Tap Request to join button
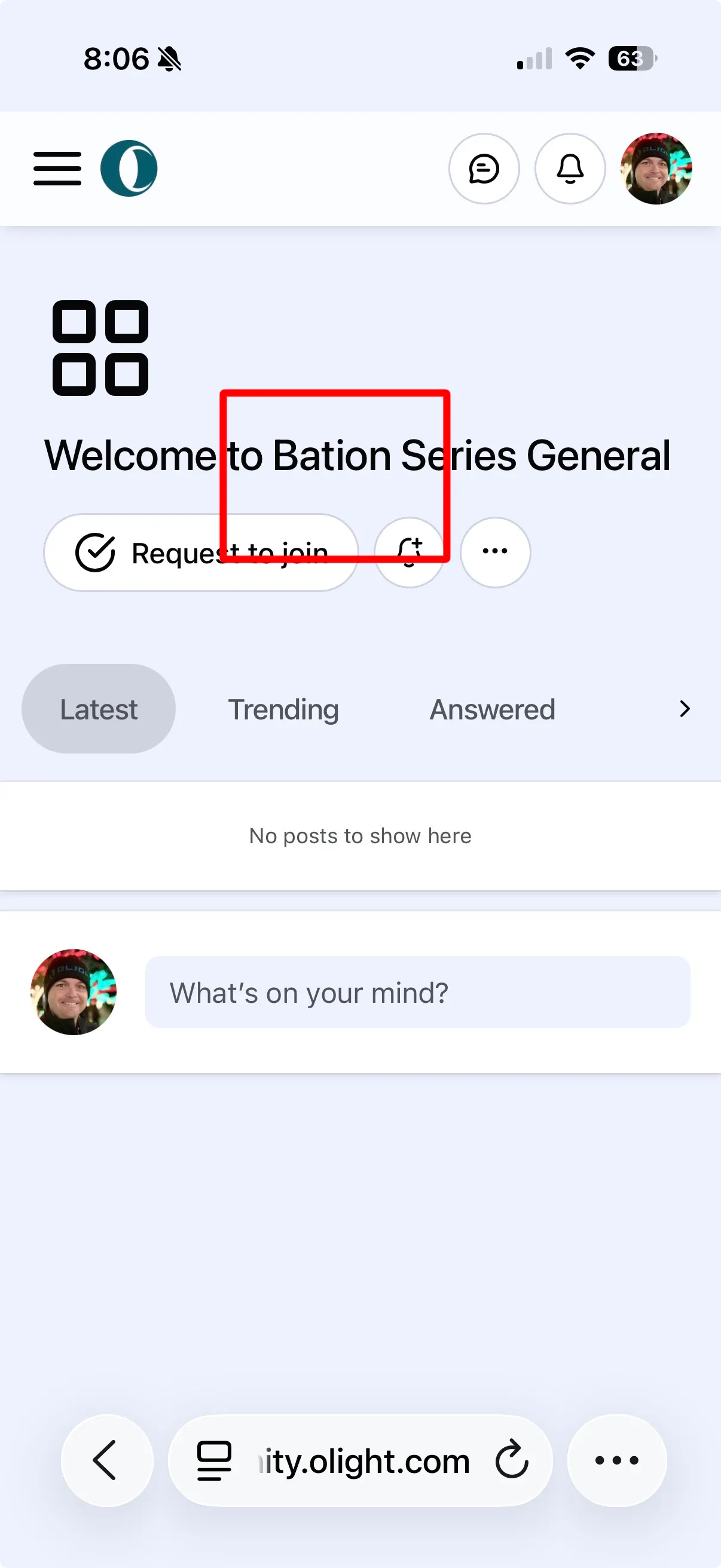Image resolution: width=721 pixels, height=1568 pixels. click(x=201, y=553)
